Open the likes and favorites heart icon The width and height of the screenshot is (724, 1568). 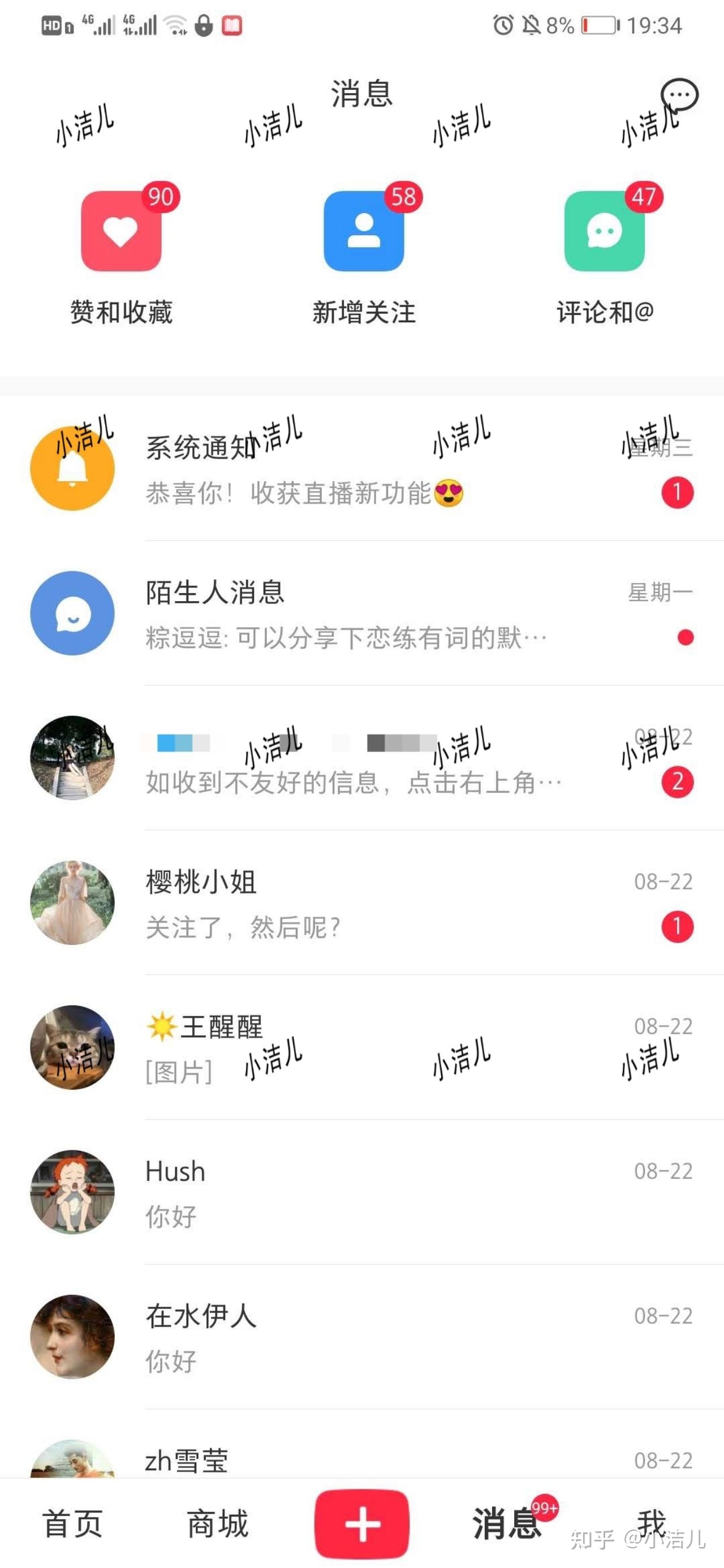(120, 231)
